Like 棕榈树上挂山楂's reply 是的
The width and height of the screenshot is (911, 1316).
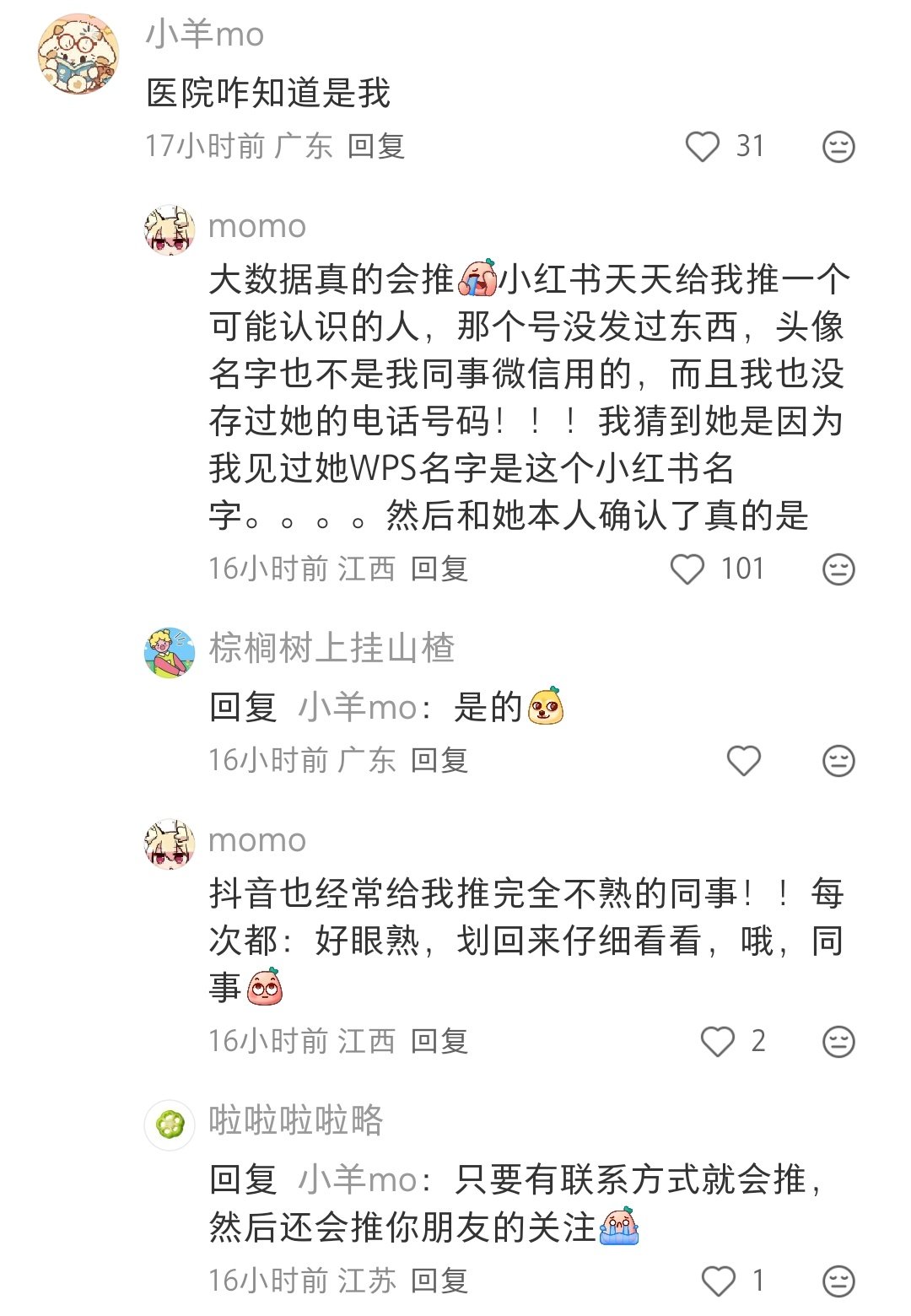click(x=743, y=760)
